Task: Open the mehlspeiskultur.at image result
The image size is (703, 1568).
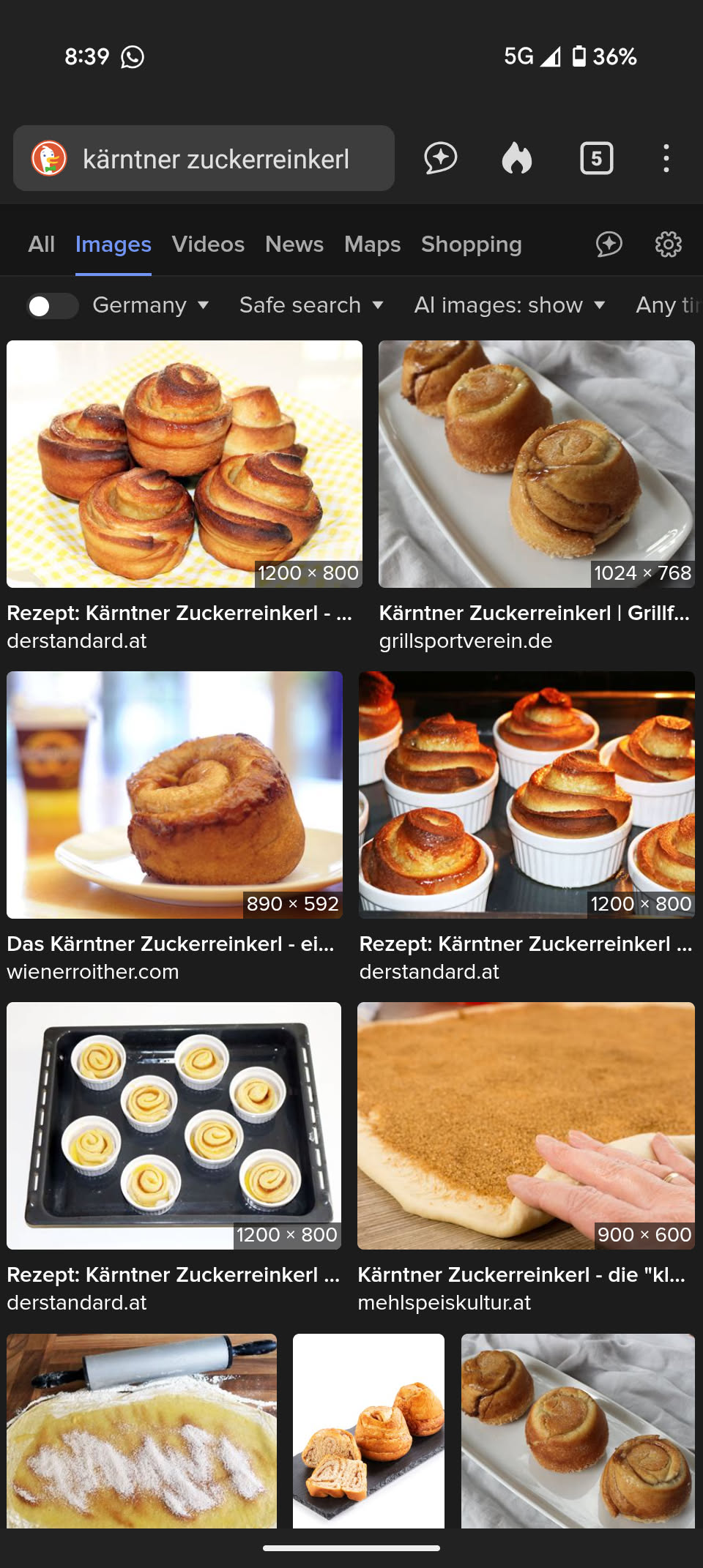Action: point(526,1126)
